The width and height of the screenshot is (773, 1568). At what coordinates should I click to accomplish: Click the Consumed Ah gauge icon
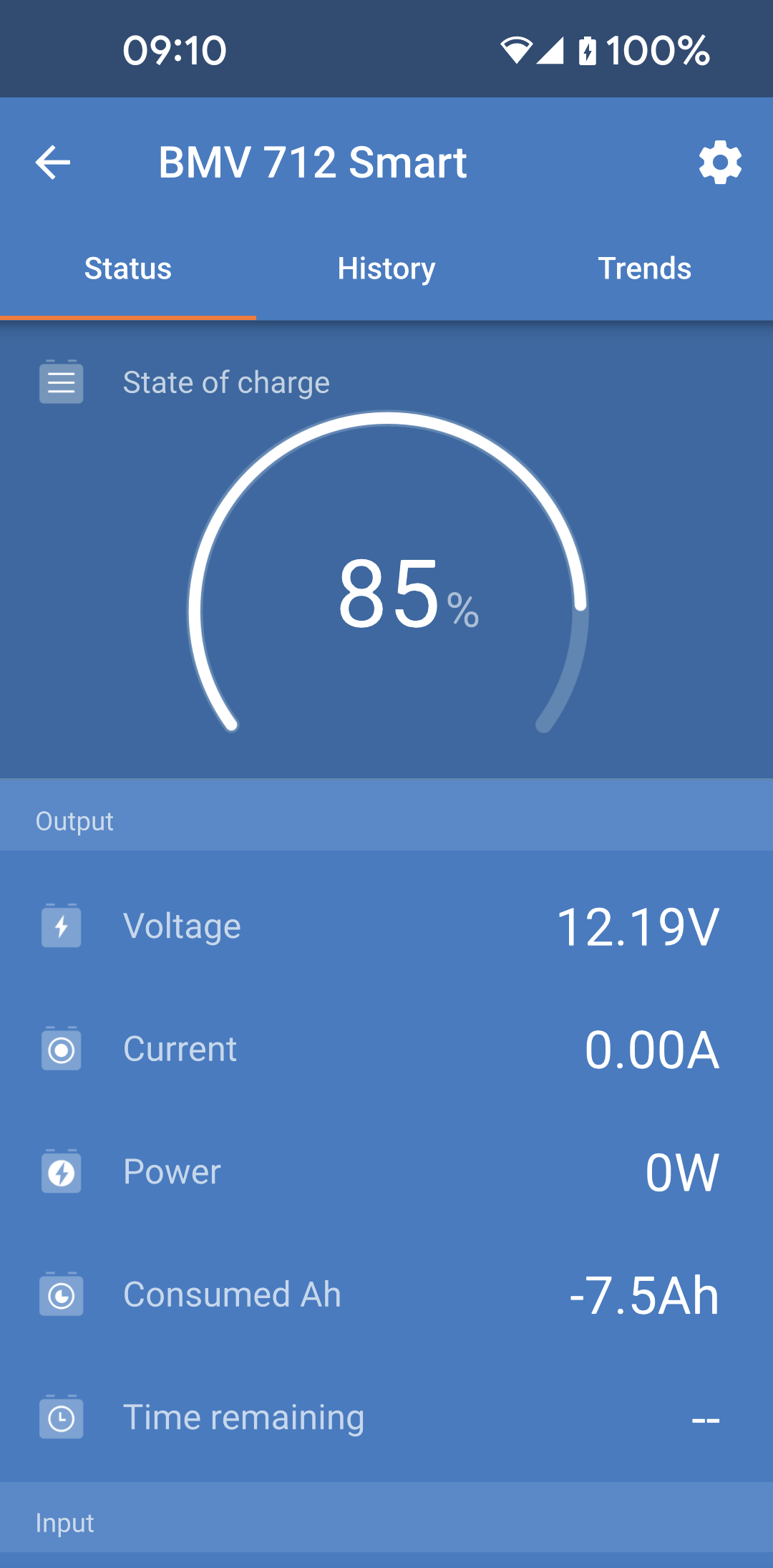click(x=61, y=1295)
